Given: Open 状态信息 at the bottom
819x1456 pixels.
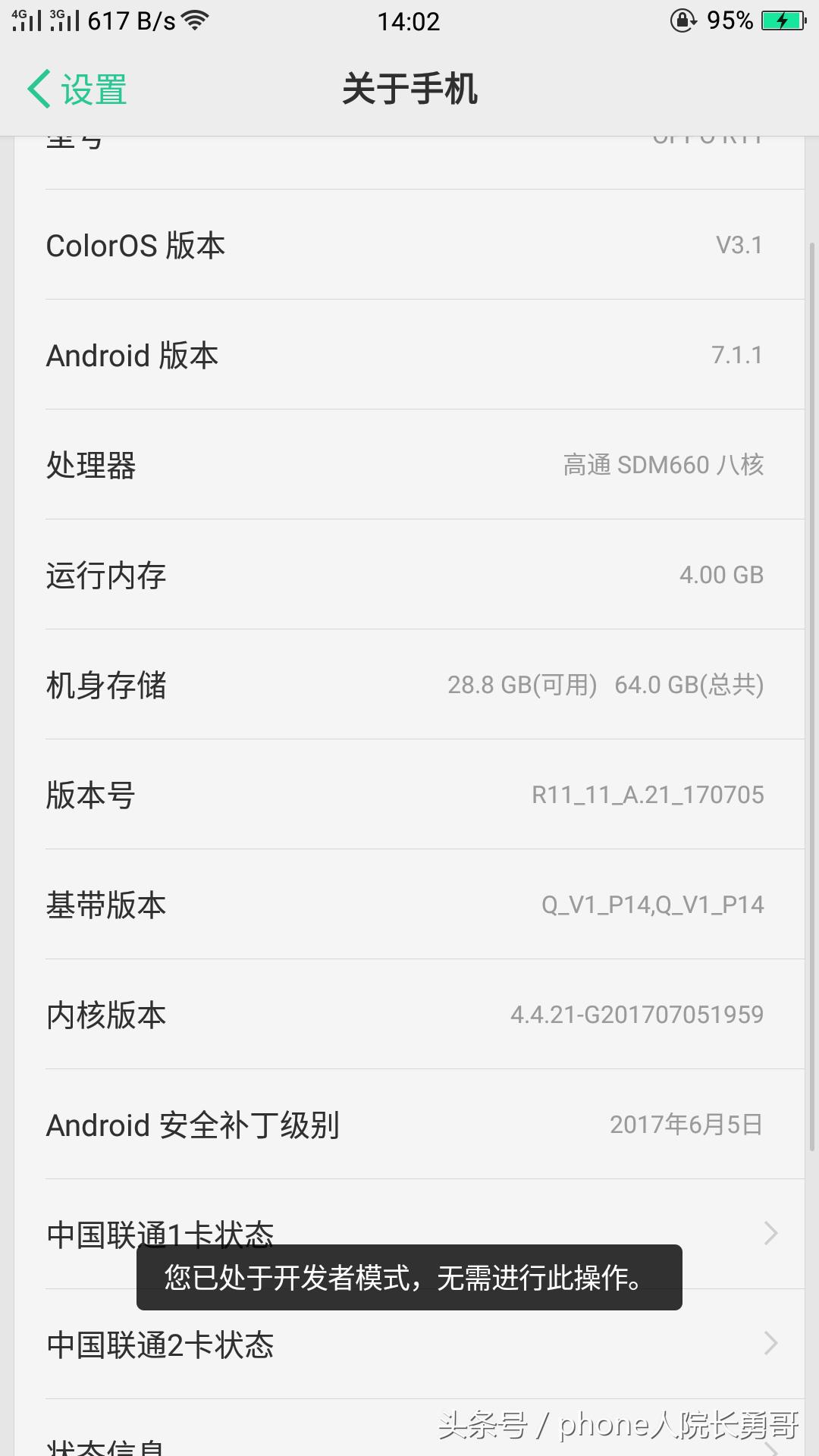Looking at the screenshot, I should coord(409,1445).
